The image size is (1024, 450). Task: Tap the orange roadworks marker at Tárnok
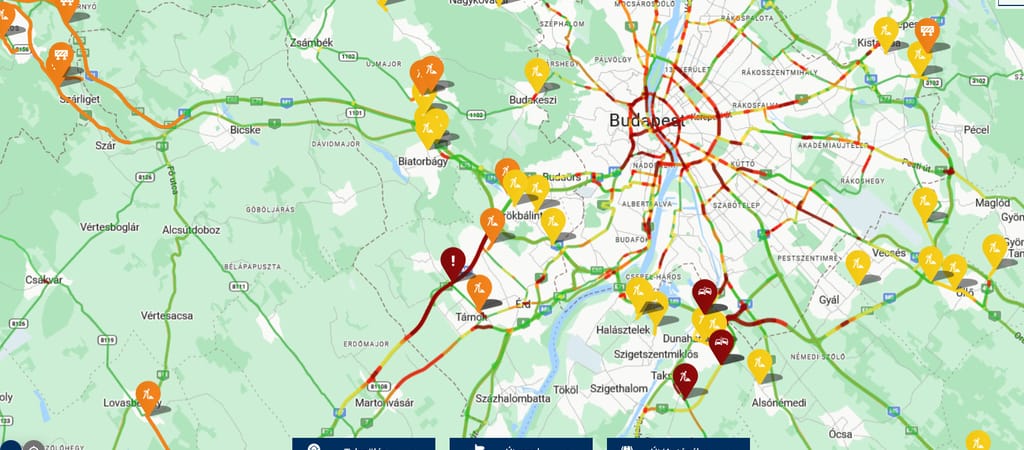(x=479, y=290)
